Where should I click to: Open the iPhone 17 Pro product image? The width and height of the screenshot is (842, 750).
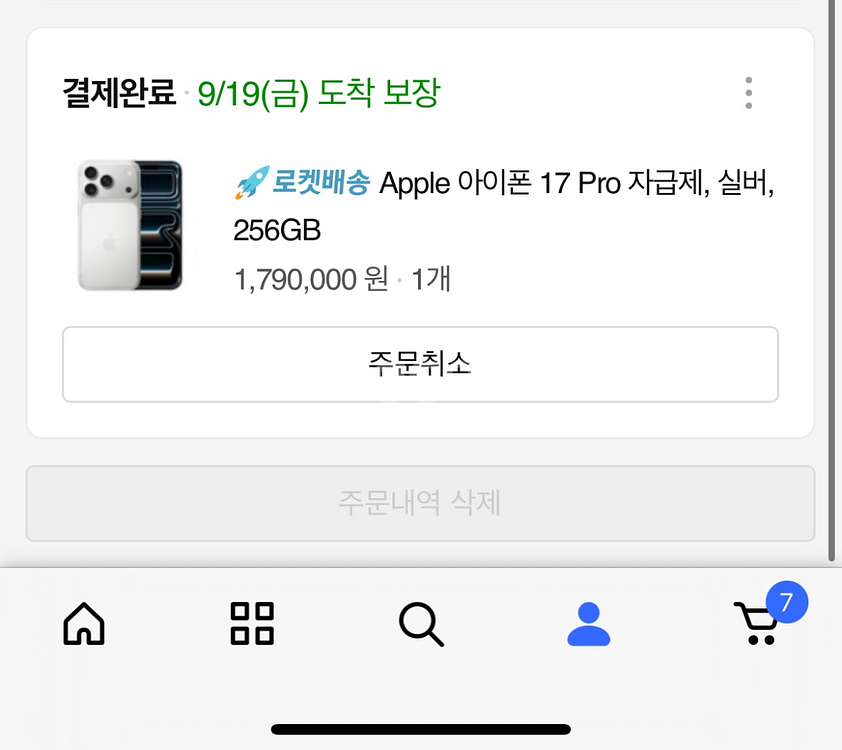click(x=130, y=226)
